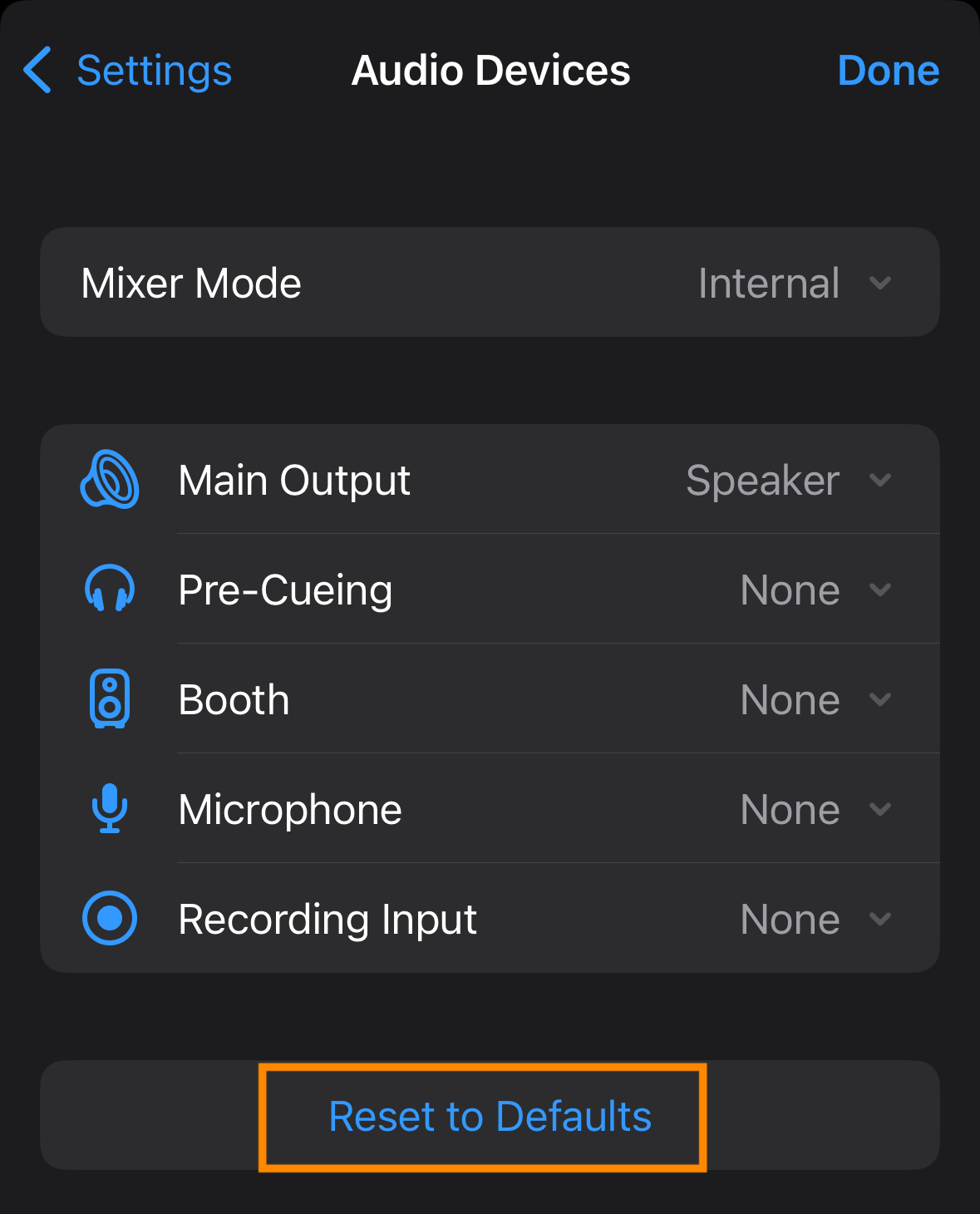This screenshot has width=980, height=1214.
Task: Tap Done to close Audio Devices
Action: coord(888,70)
